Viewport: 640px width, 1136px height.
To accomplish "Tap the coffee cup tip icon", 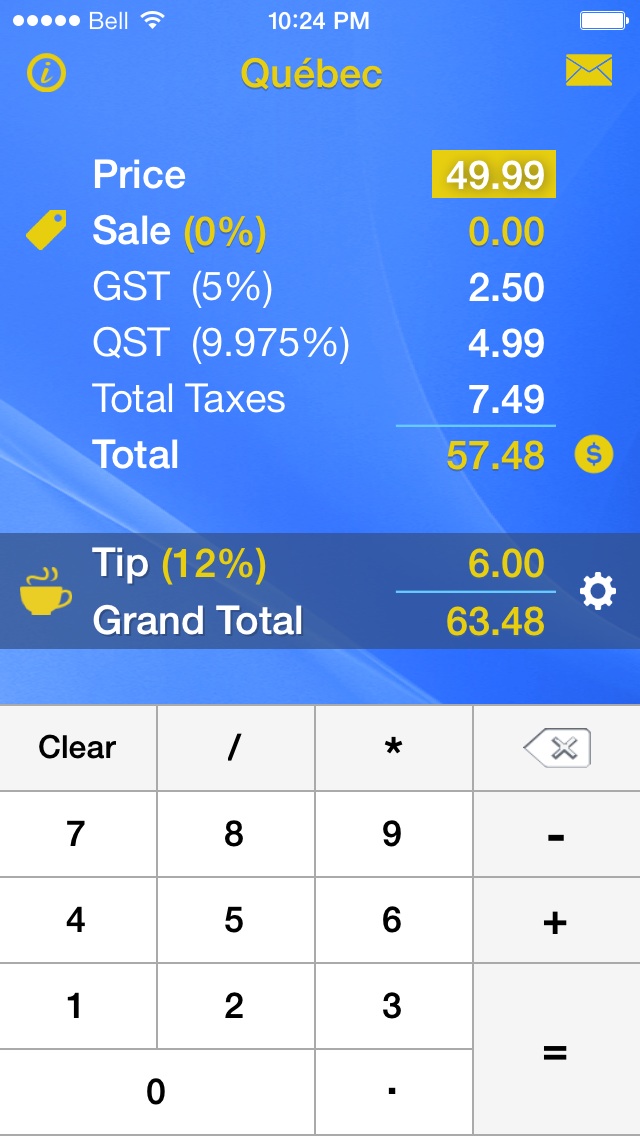I will (x=46, y=592).
